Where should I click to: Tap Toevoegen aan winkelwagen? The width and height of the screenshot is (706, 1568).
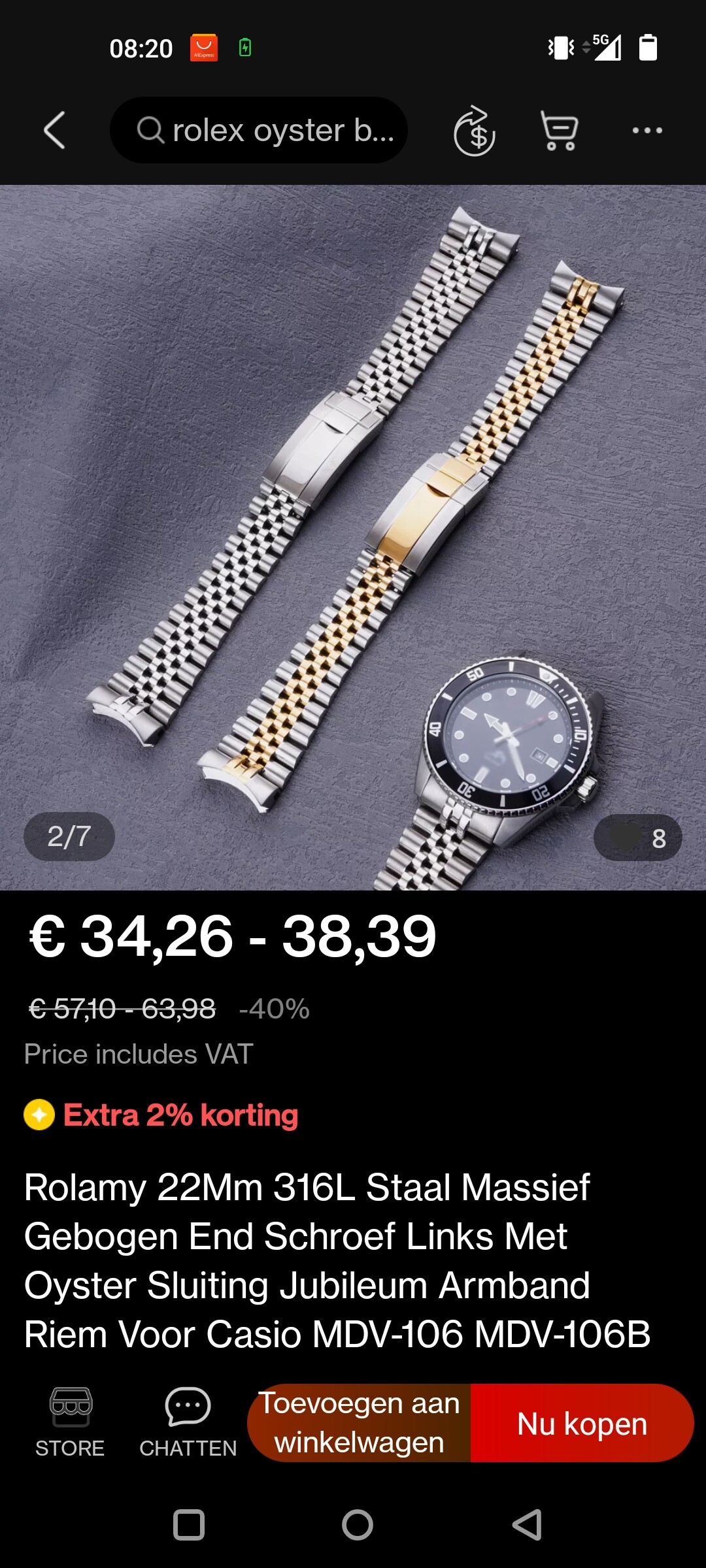(x=359, y=1422)
